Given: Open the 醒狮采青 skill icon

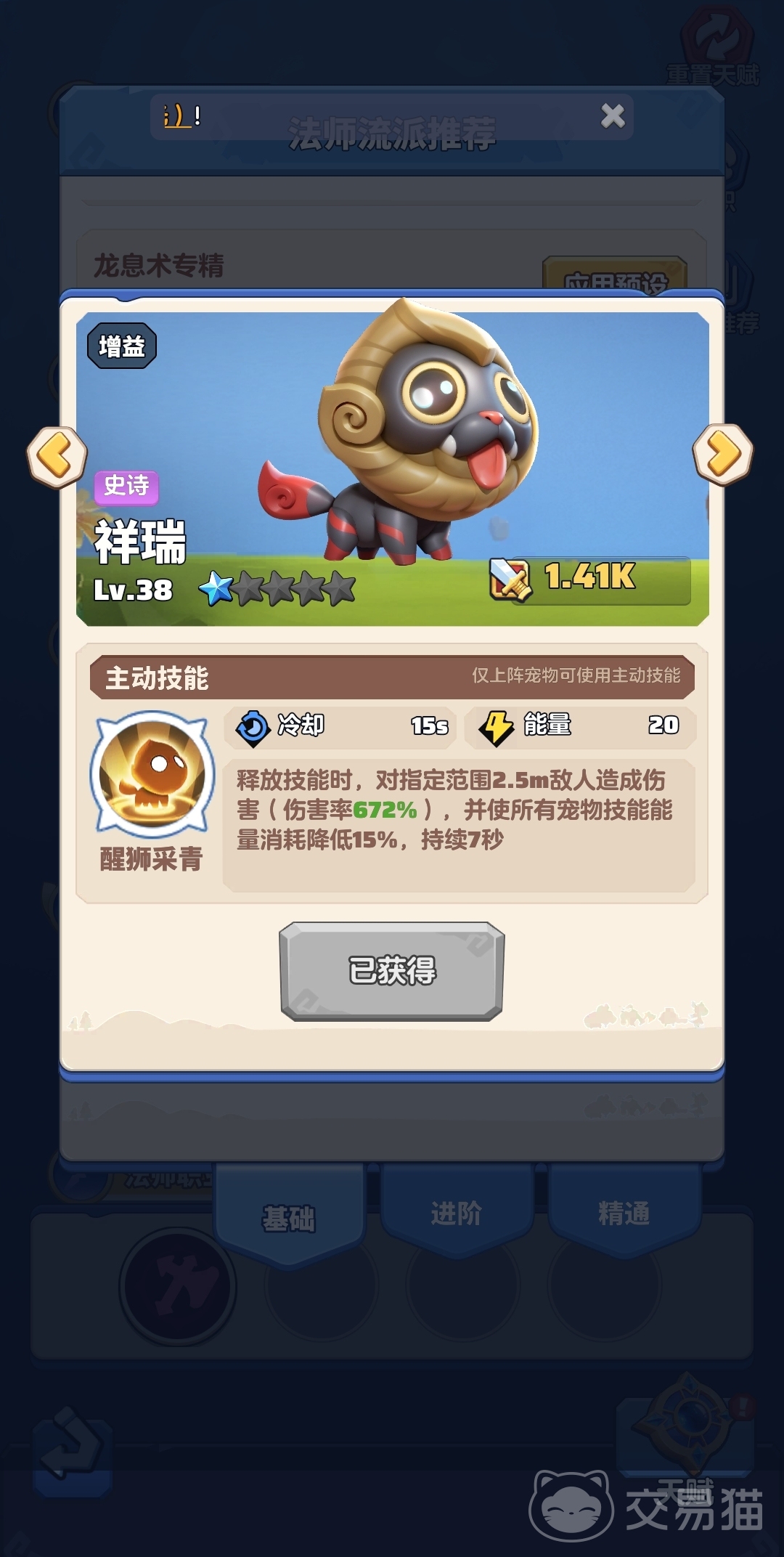Looking at the screenshot, I should click(152, 773).
